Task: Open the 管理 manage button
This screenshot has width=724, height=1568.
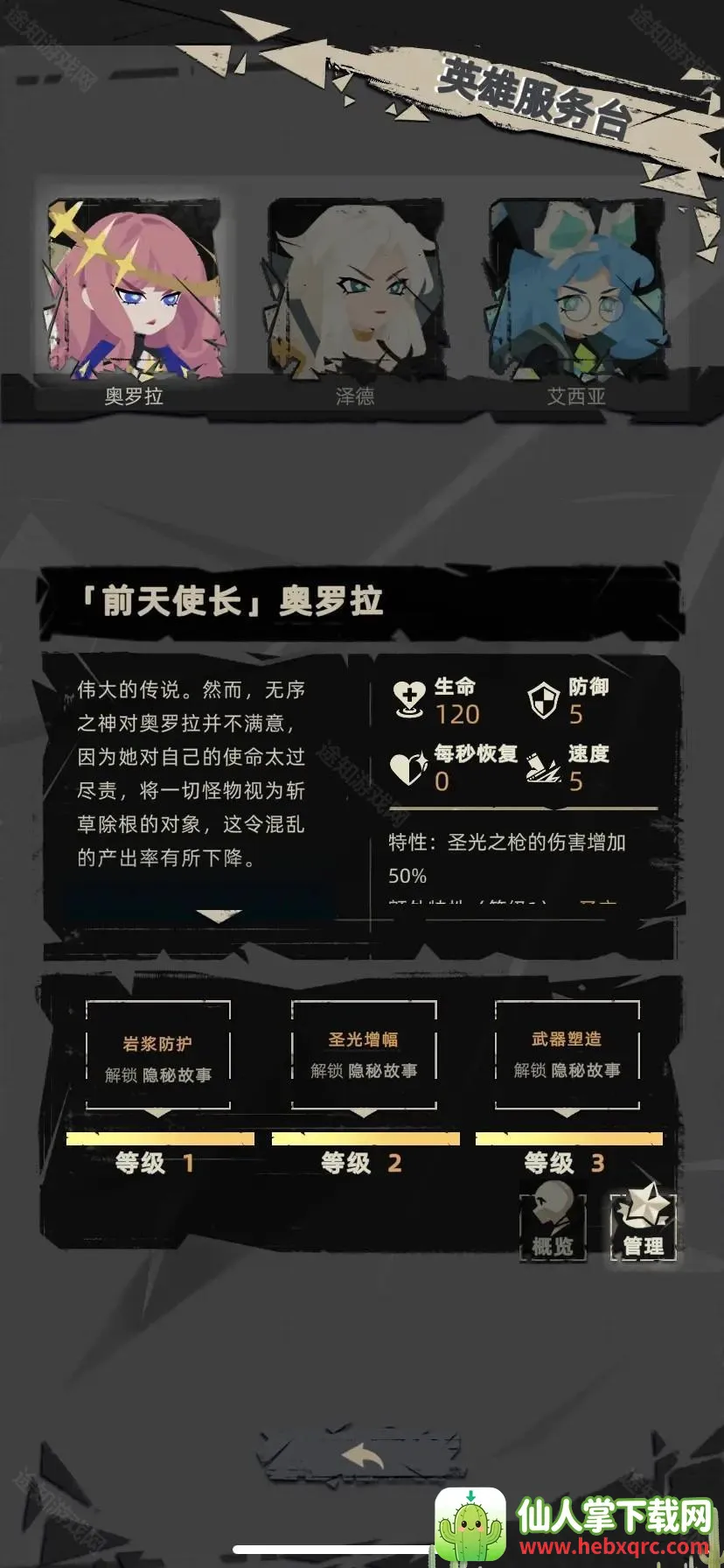Action: pos(643,1221)
